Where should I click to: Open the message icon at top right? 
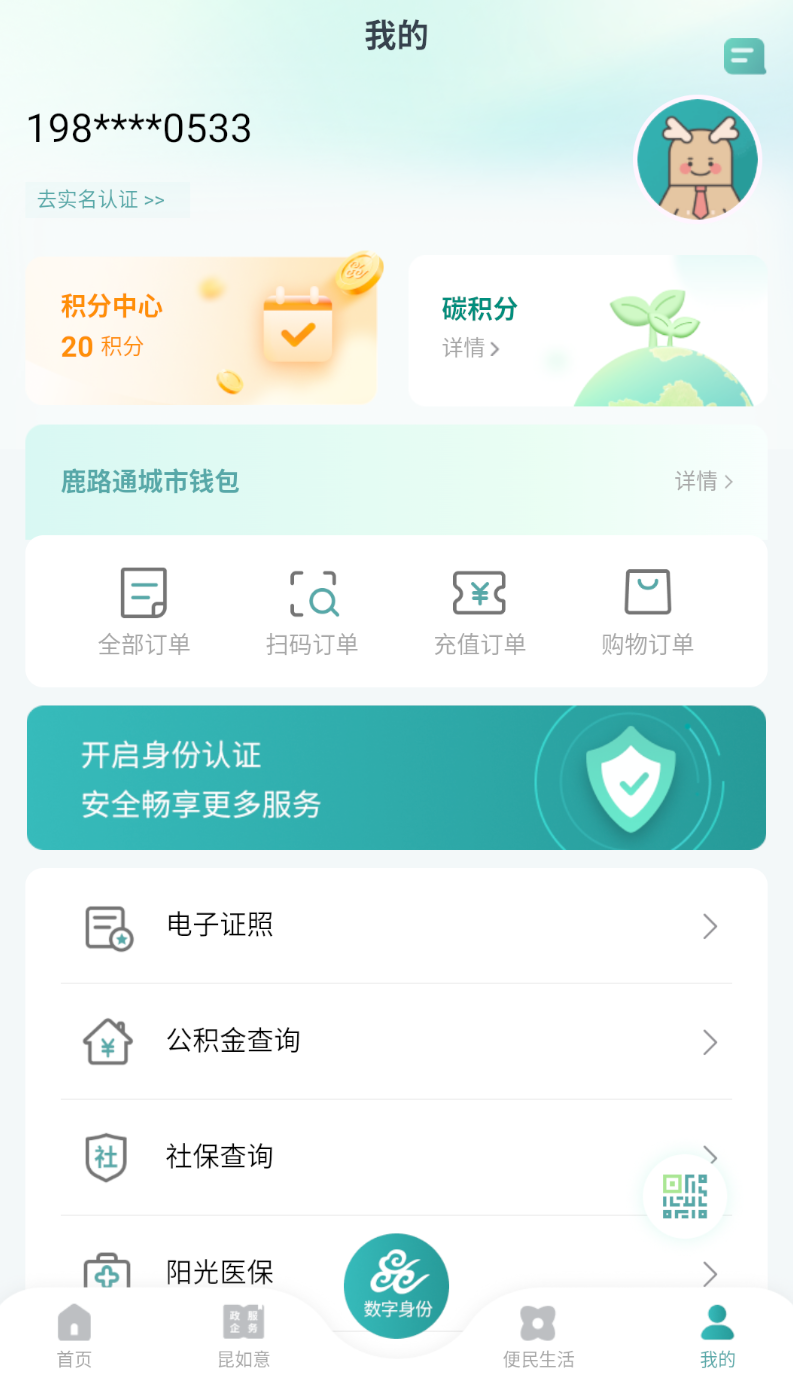tap(744, 56)
